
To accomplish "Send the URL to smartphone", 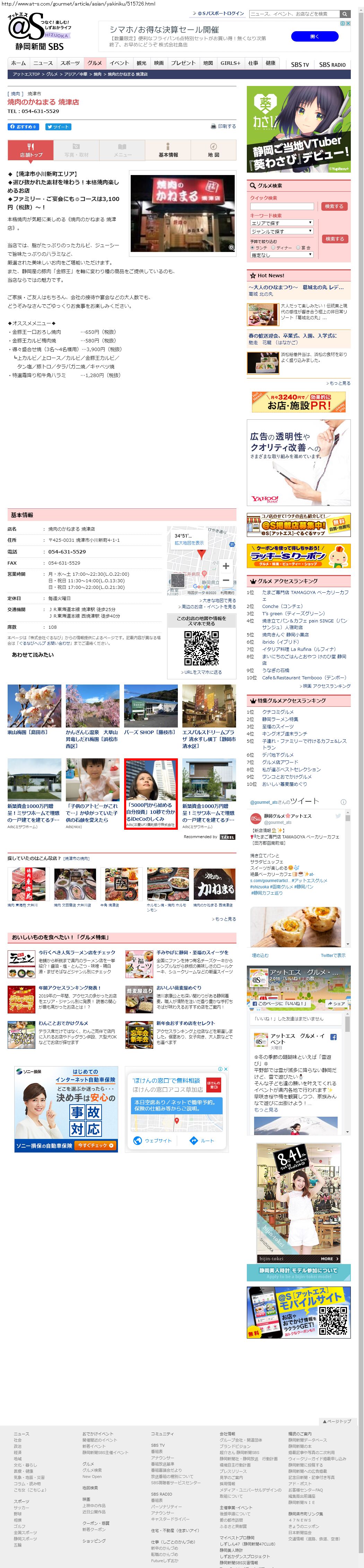I will 201,672.
